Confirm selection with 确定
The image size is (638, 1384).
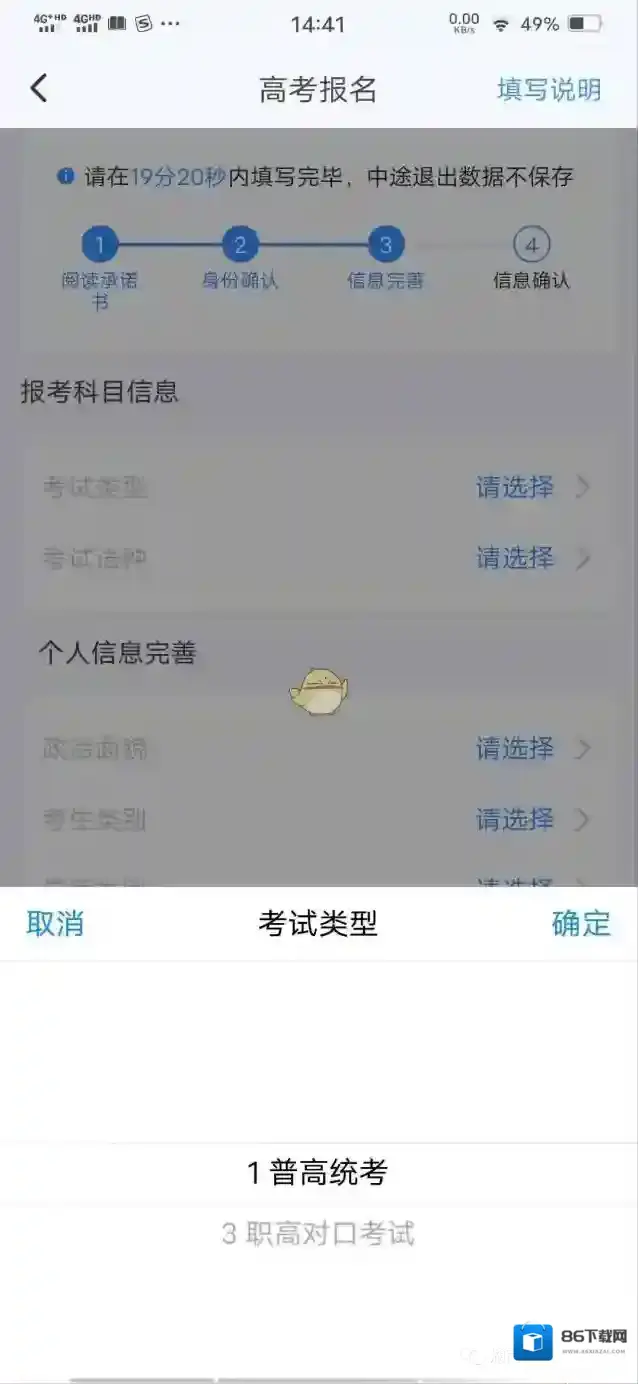click(581, 923)
